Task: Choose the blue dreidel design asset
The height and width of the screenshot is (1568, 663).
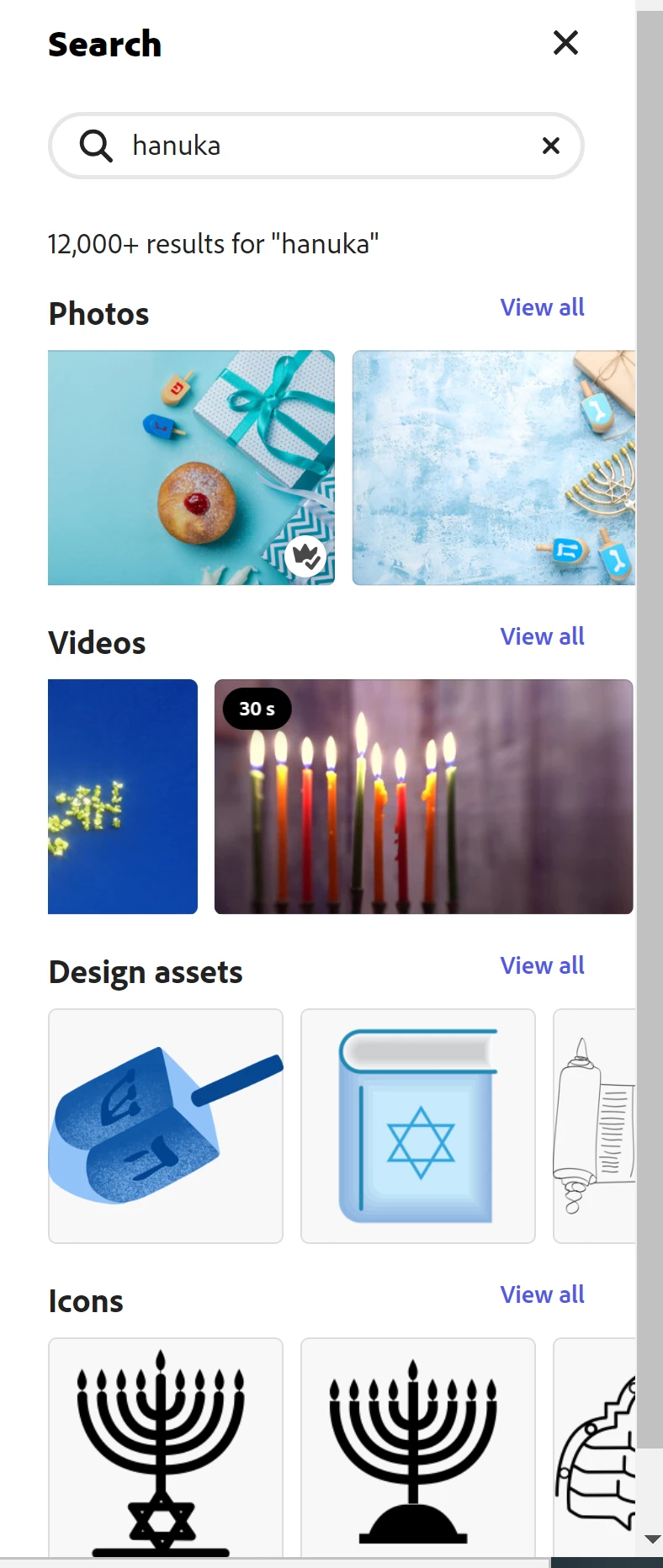Action: pyautogui.click(x=166, y=1126)
